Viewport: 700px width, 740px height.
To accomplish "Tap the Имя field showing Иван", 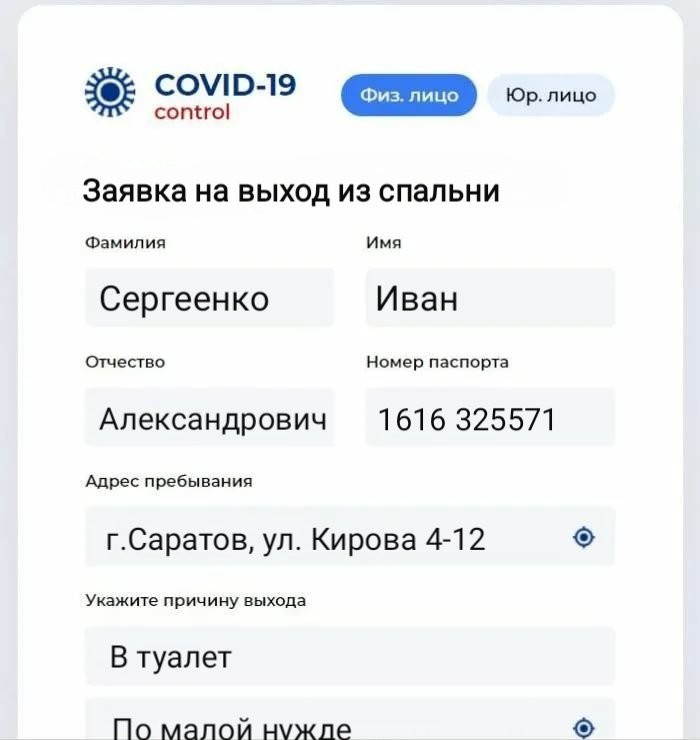I will 490,297.
